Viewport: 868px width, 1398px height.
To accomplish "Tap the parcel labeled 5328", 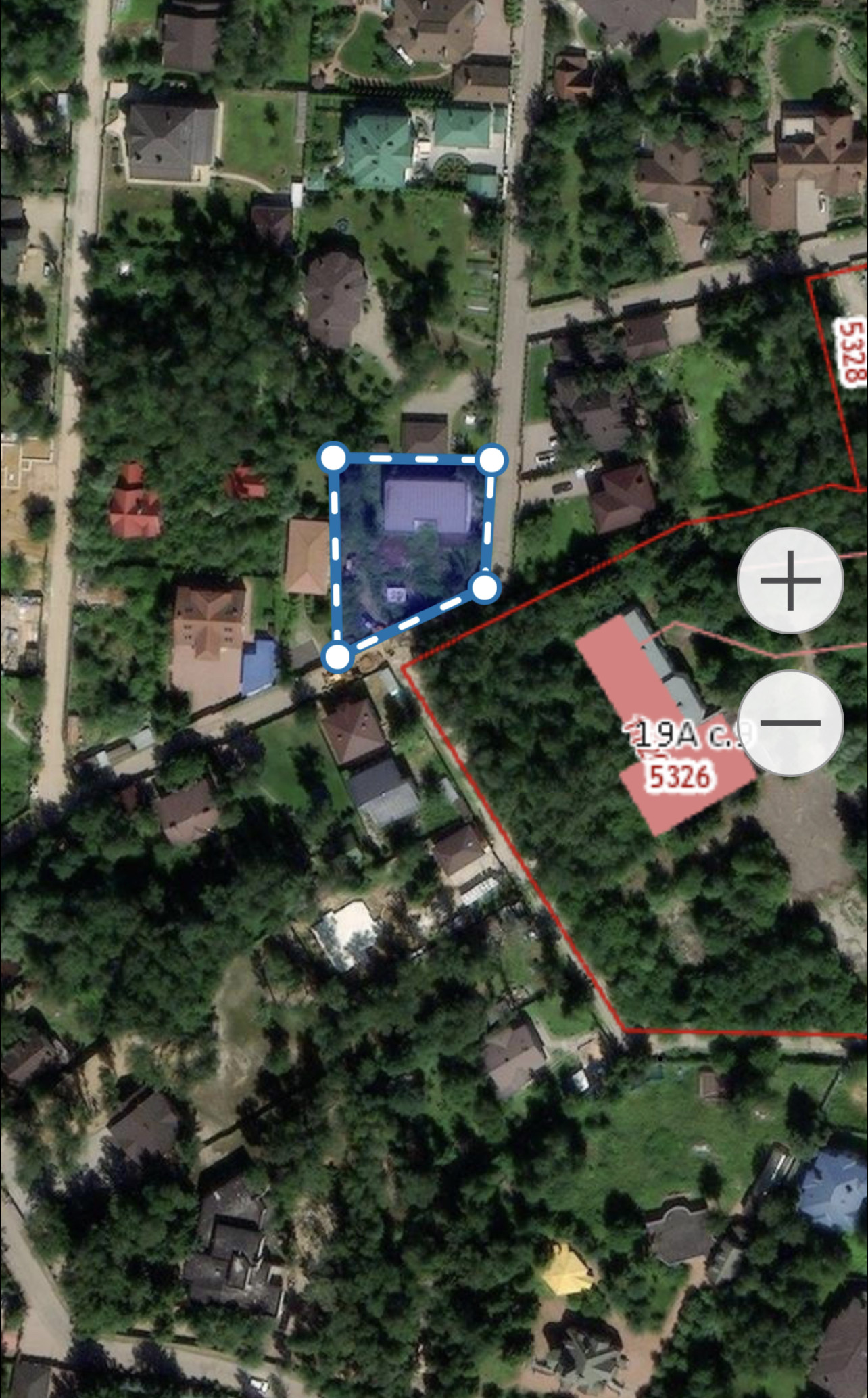I will point(851,352).
